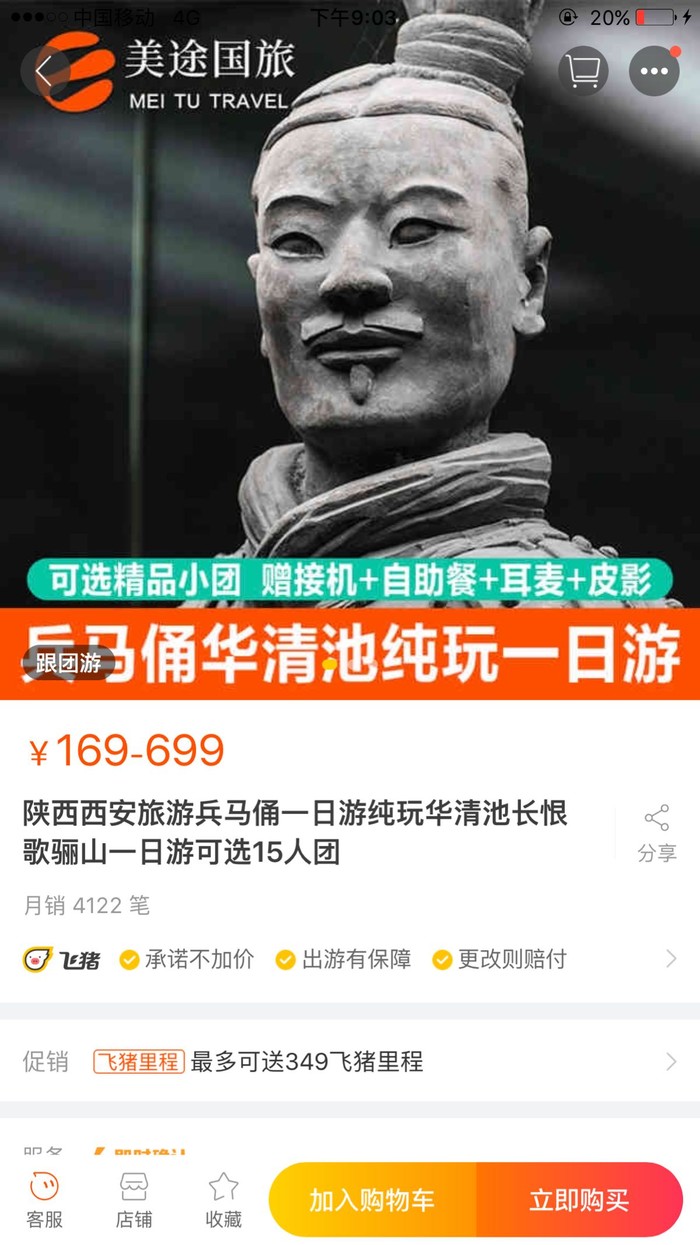Tap 立即购买 to buy now
The height and width of the screenshot is (1245, 700).
(580, 1200)
